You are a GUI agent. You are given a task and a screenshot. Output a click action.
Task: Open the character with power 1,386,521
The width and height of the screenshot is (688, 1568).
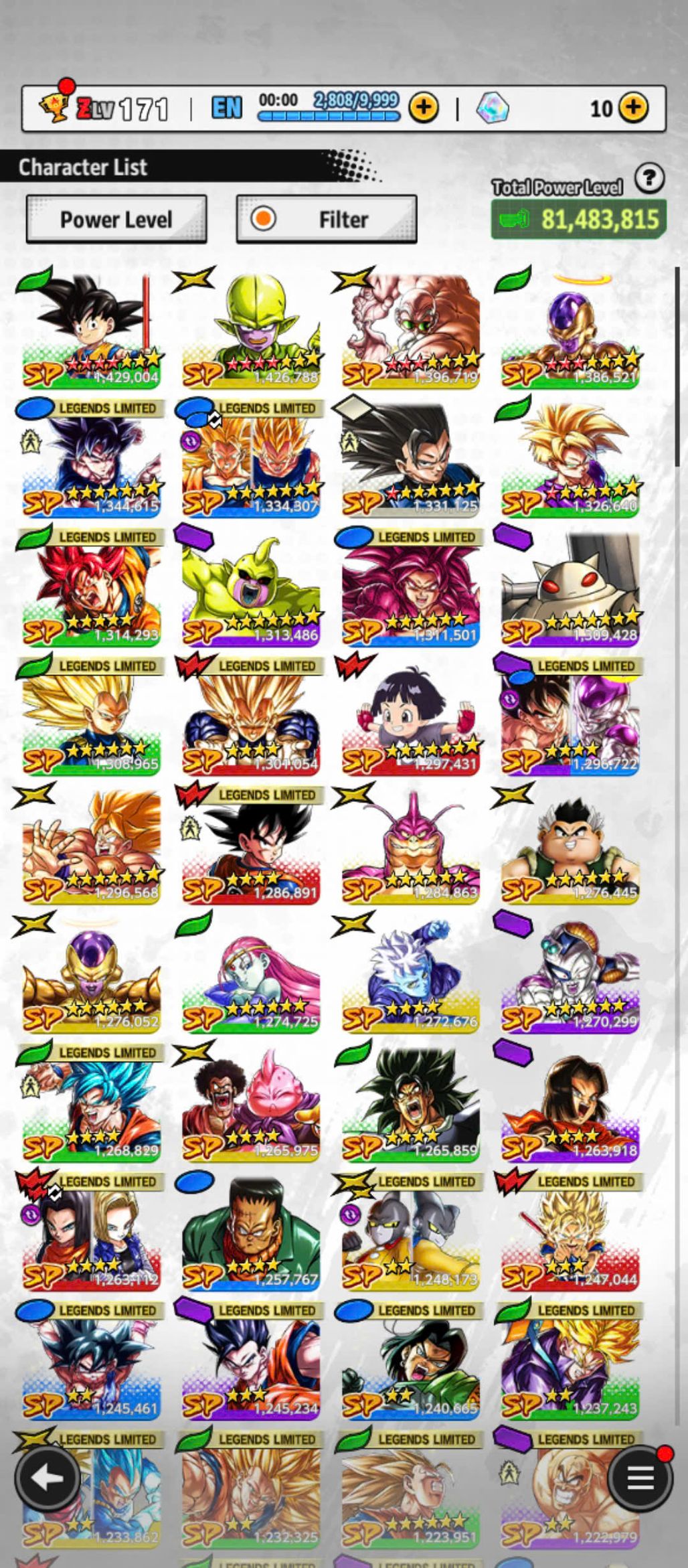(x=570, y=331)
